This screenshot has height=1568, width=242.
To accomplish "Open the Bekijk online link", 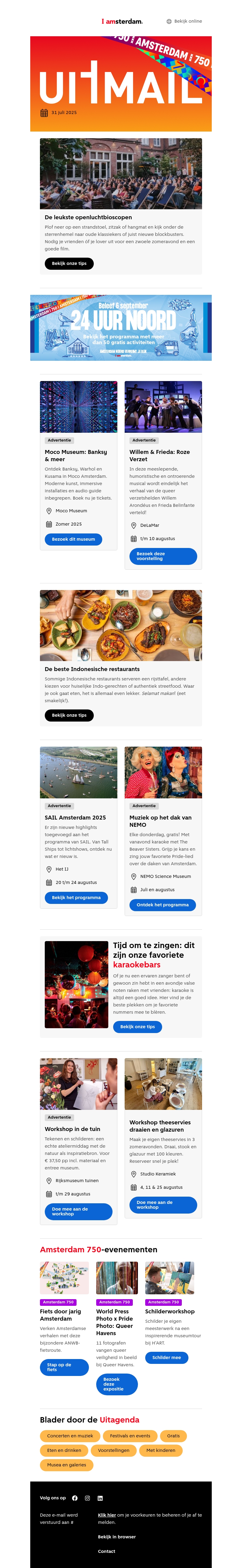I will [x=184, y=21].
